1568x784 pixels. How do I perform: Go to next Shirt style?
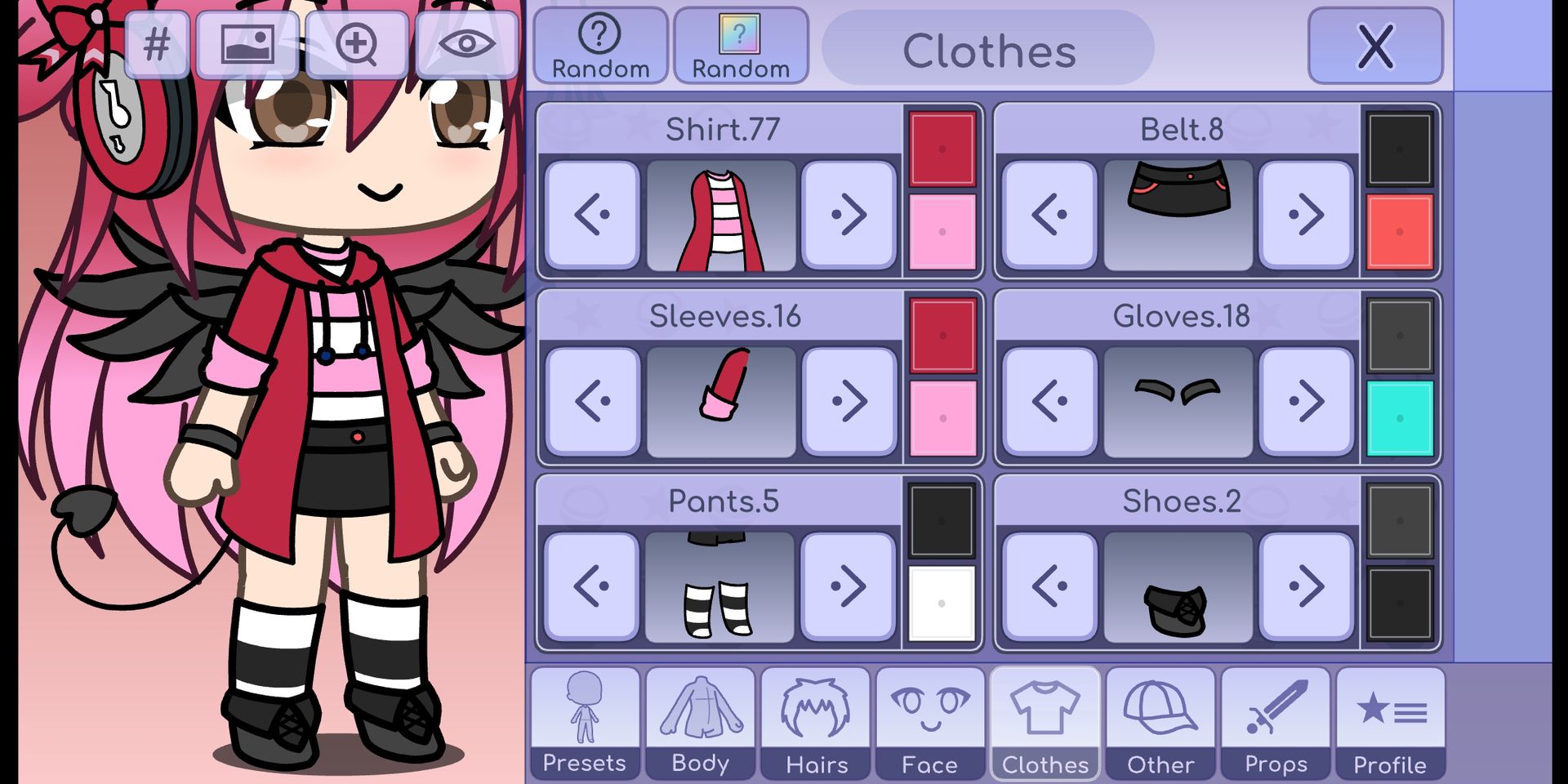coord(849,215)
